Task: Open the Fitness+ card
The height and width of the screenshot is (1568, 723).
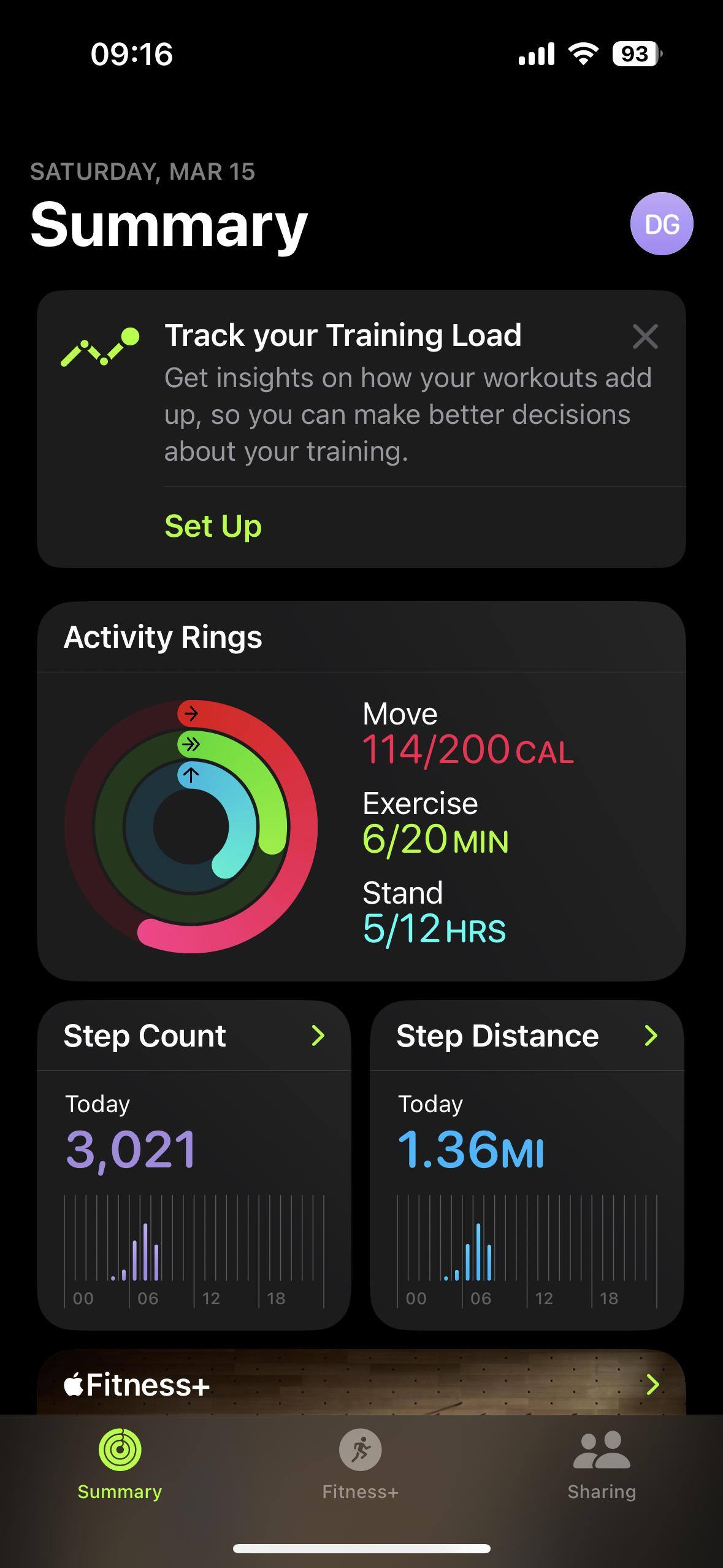Action: pos(361,1384)
